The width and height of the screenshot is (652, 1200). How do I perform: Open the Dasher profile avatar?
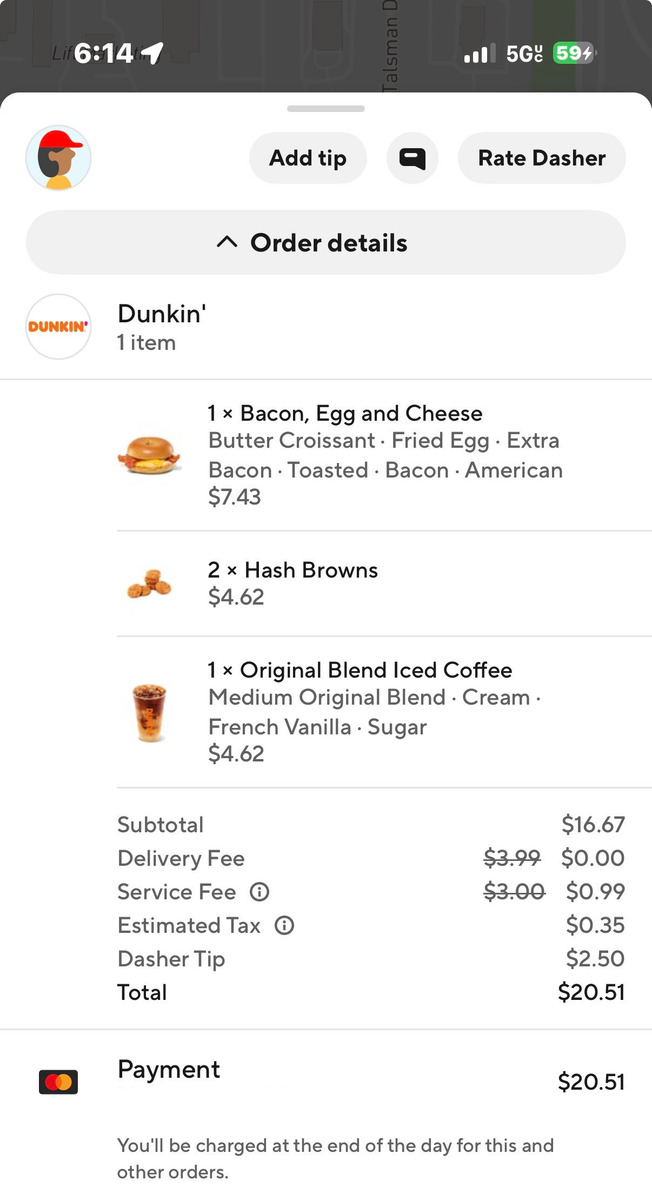pyautogui.click(x=58, y=158)
